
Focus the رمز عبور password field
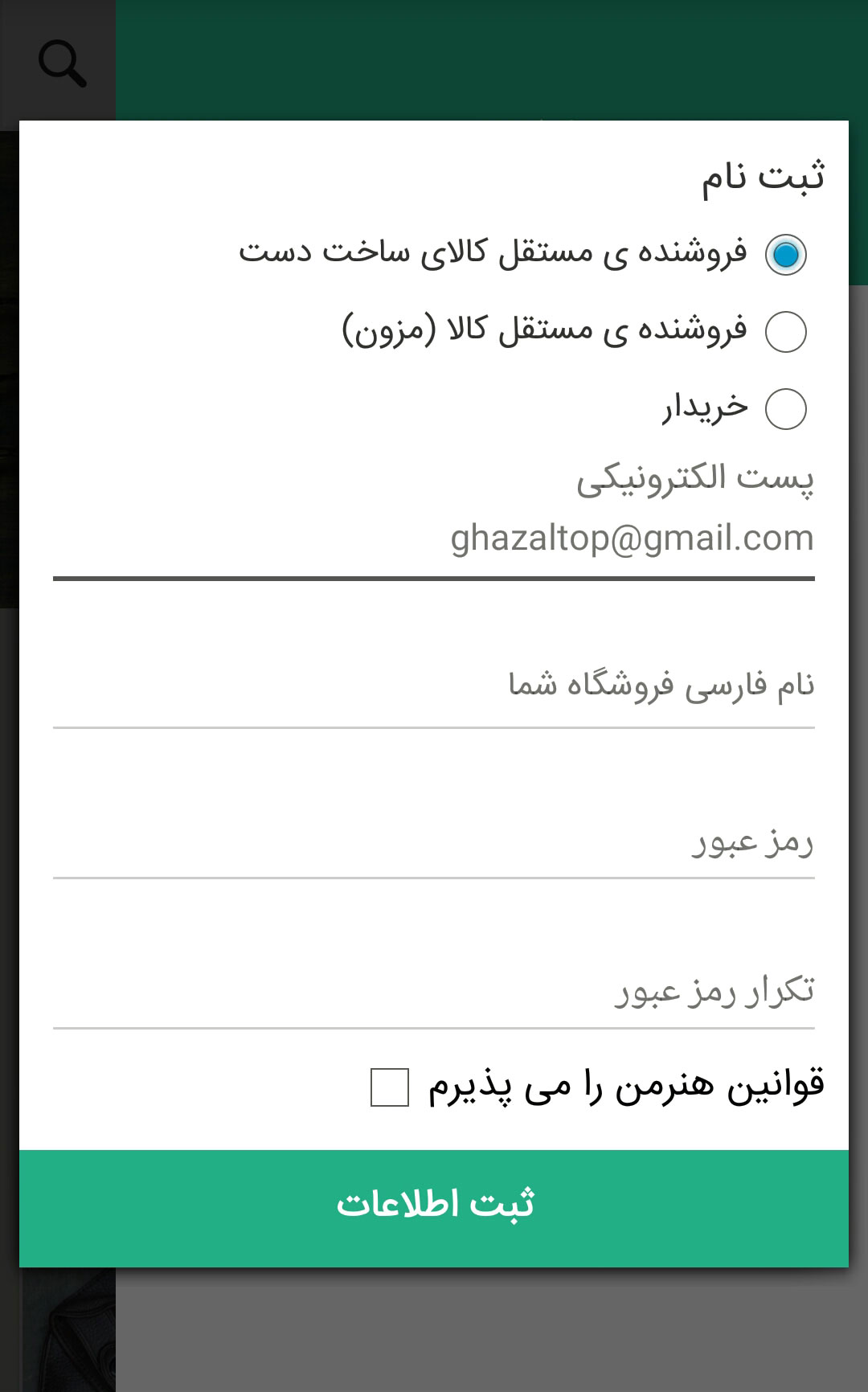click(x=434, y=841)
